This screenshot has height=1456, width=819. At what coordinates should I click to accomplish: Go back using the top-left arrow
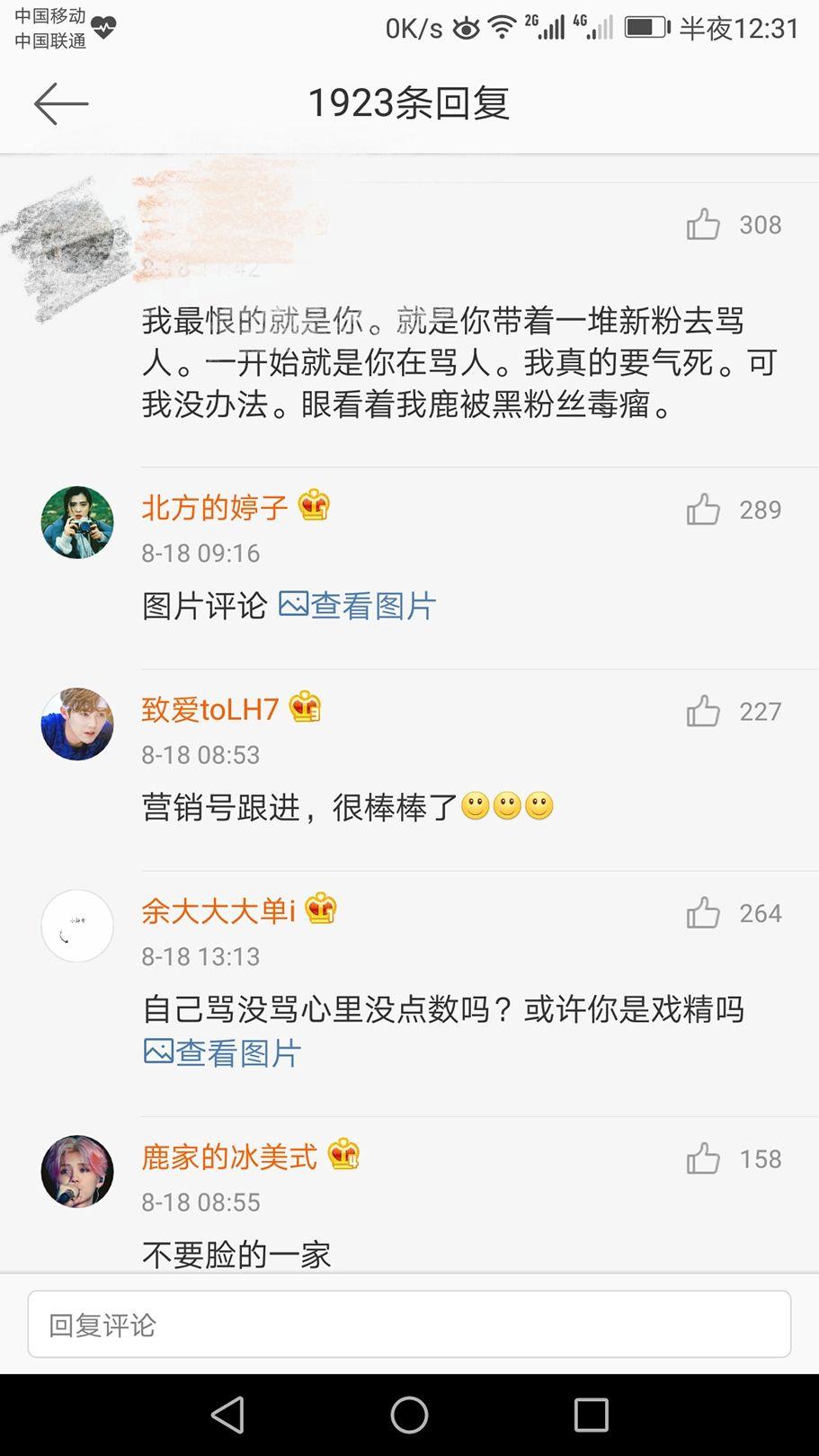[60, 103]
